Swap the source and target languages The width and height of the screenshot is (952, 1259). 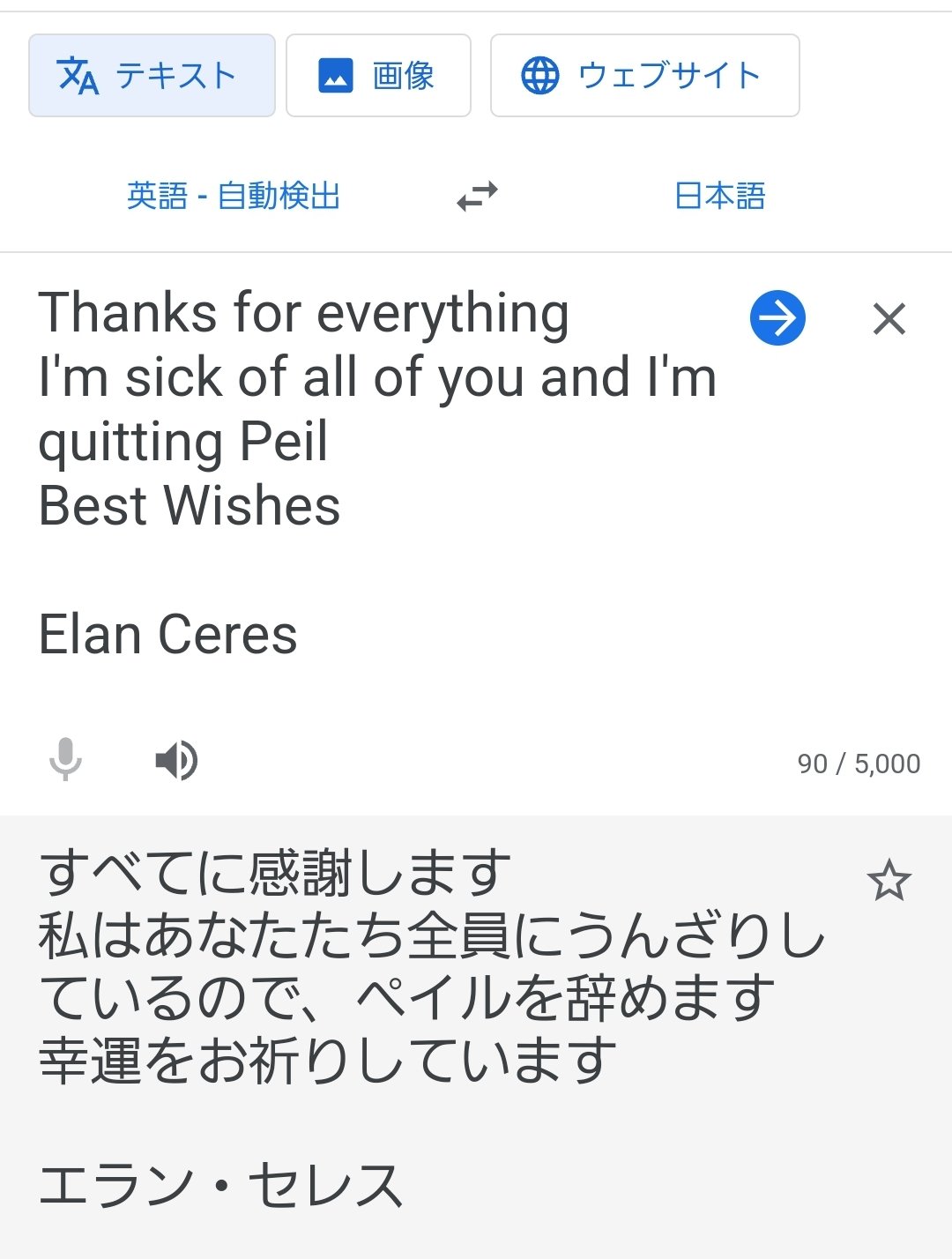coord(477,196)
